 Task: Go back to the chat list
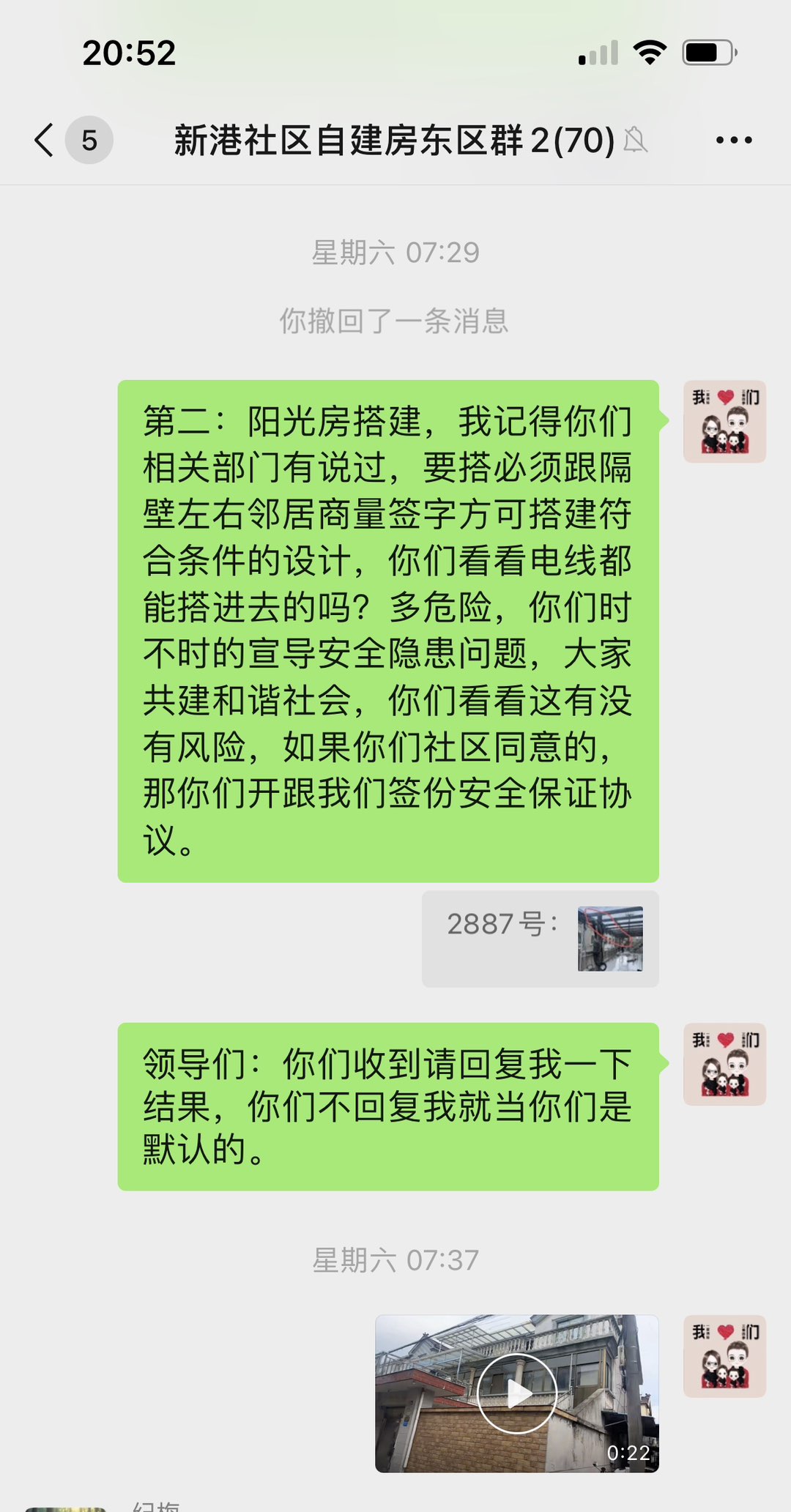[x=45, y=140]
